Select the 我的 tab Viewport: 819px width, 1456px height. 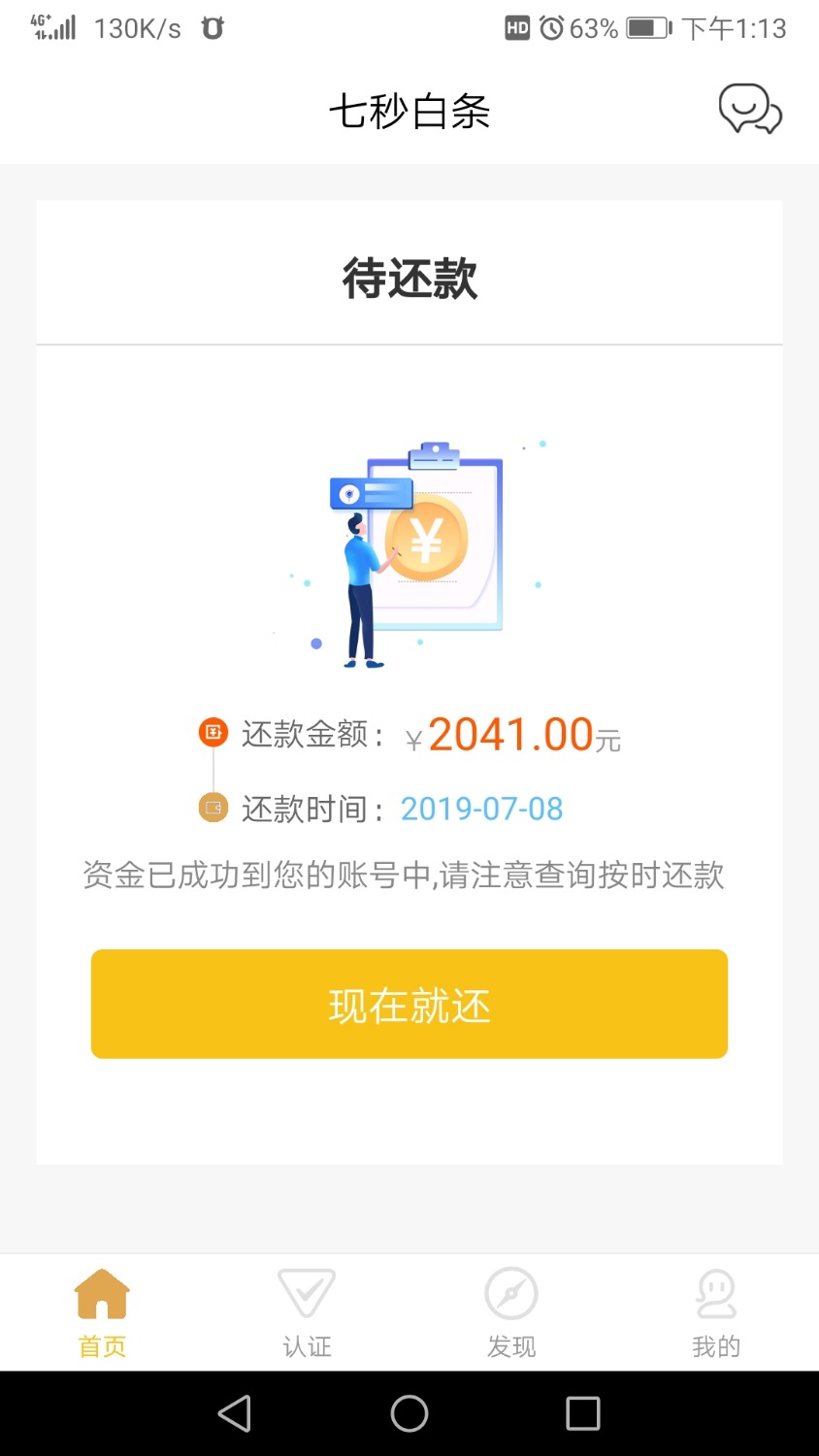click(716, 1312)
